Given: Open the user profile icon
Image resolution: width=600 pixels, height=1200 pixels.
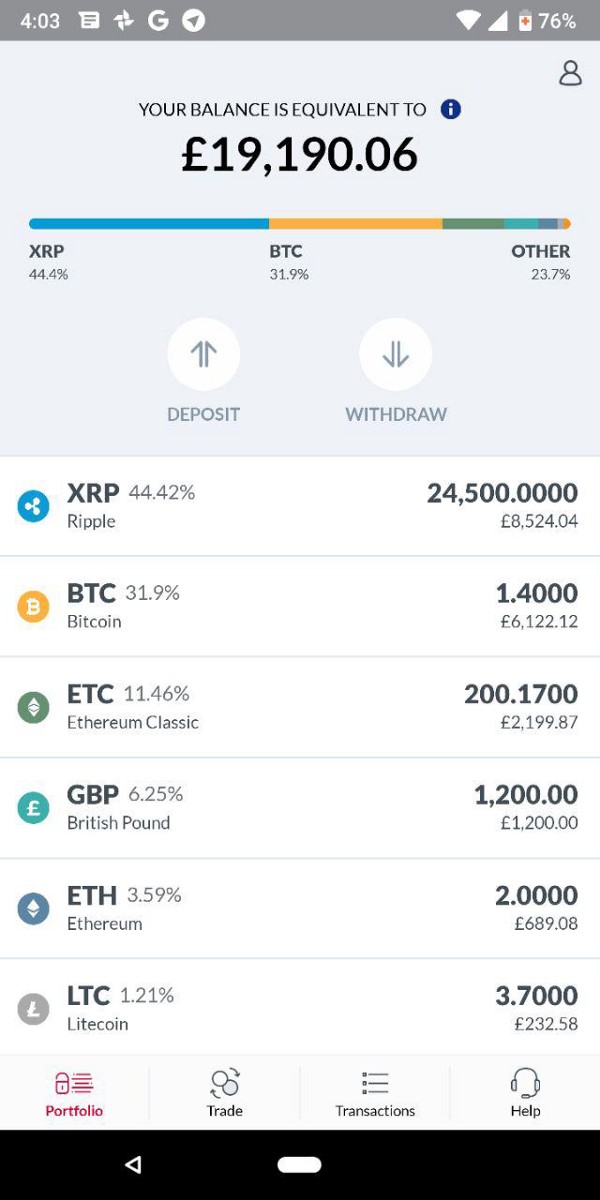Looking at the screenshot, I should [x=570, y=73].
